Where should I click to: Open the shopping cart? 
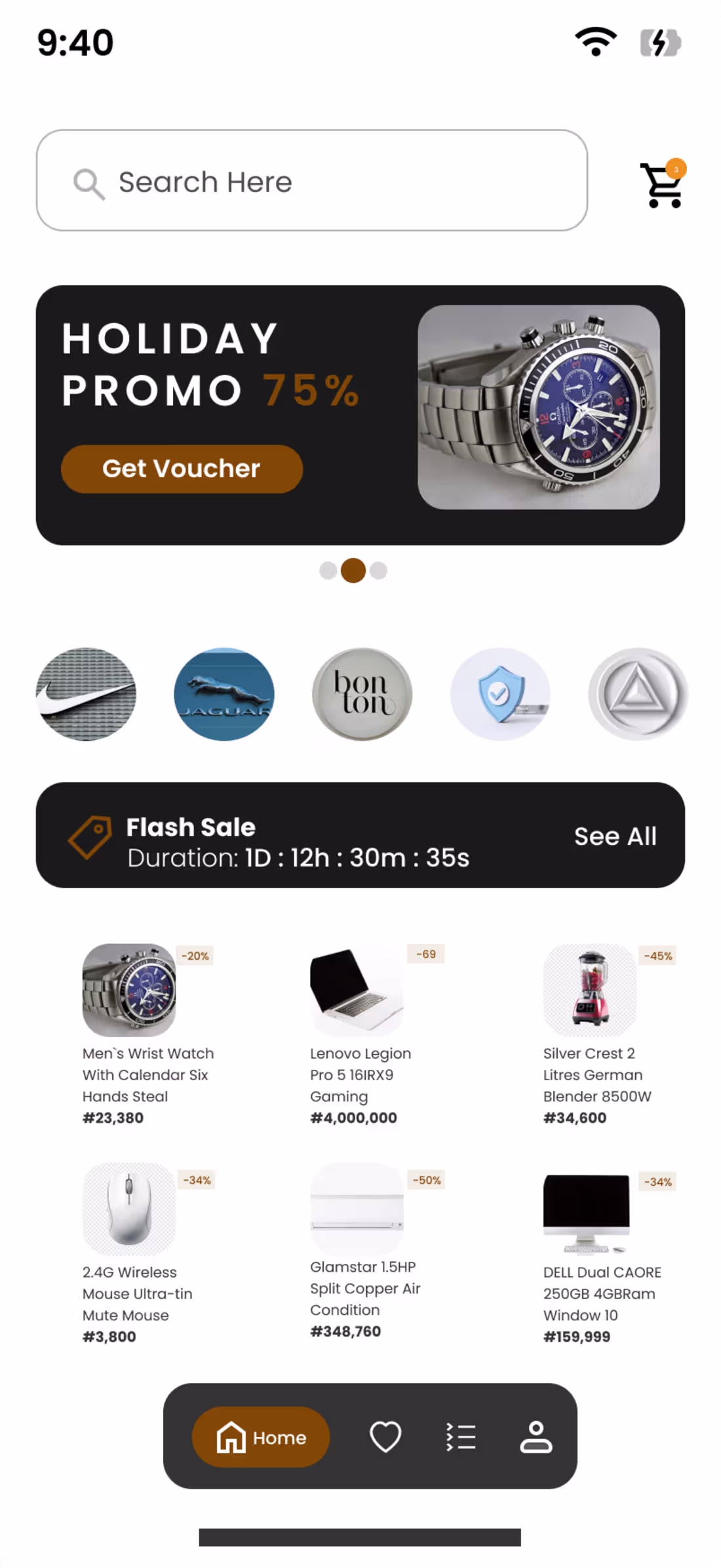660,182
